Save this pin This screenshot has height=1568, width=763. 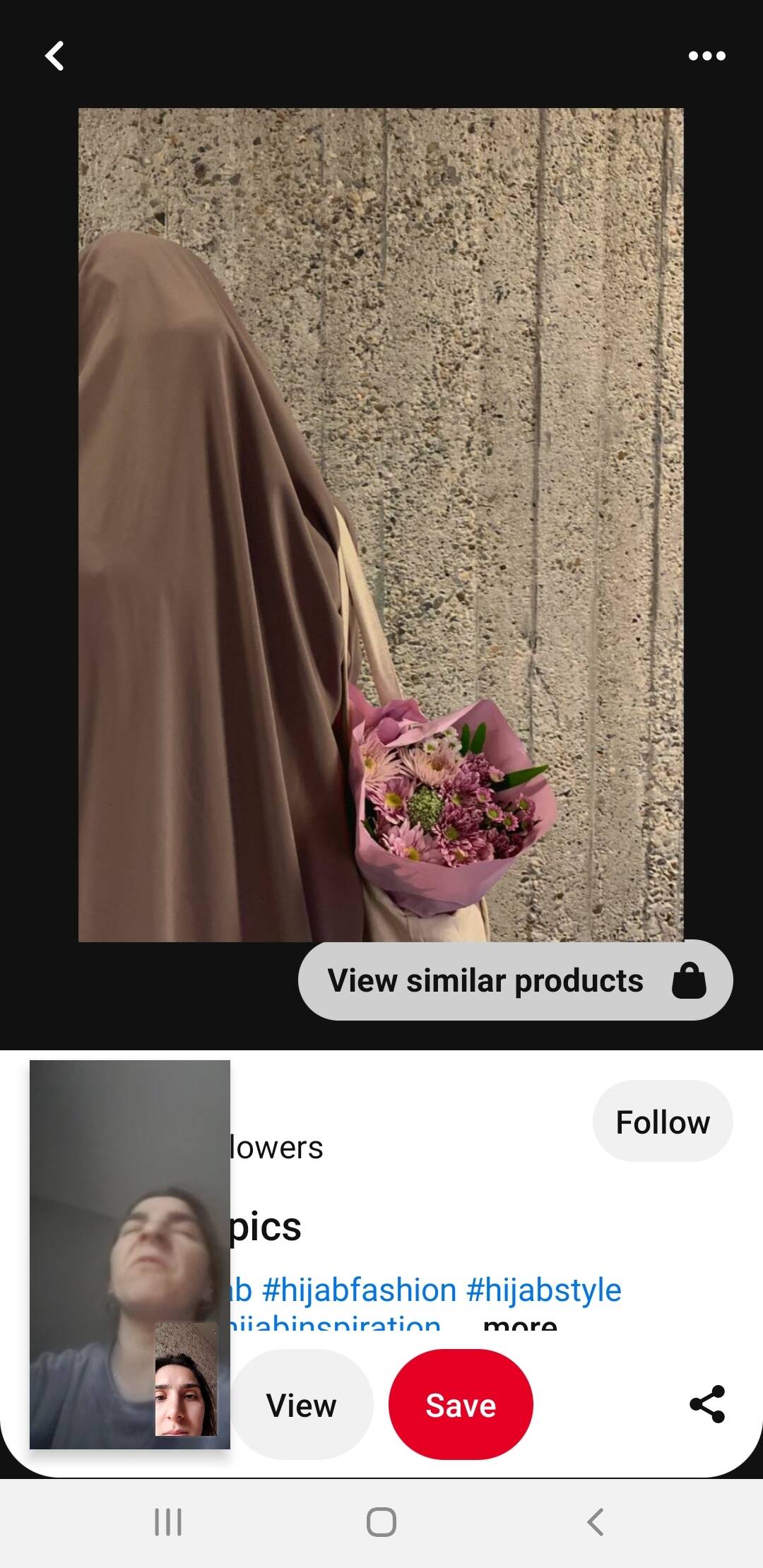coord(461,1405)
